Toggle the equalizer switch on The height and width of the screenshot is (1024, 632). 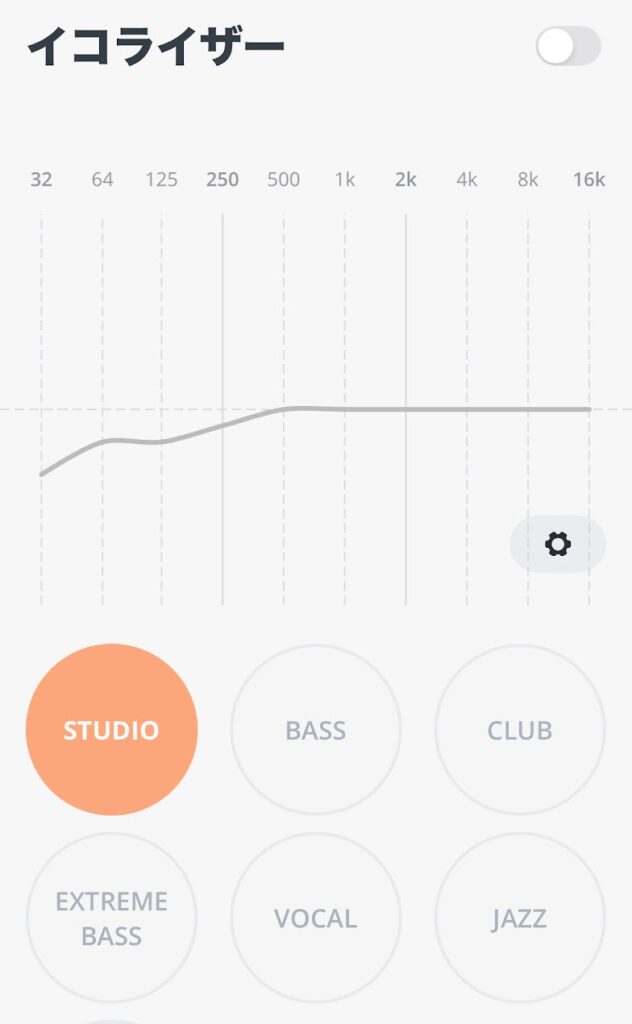click(x=568, y=46)
